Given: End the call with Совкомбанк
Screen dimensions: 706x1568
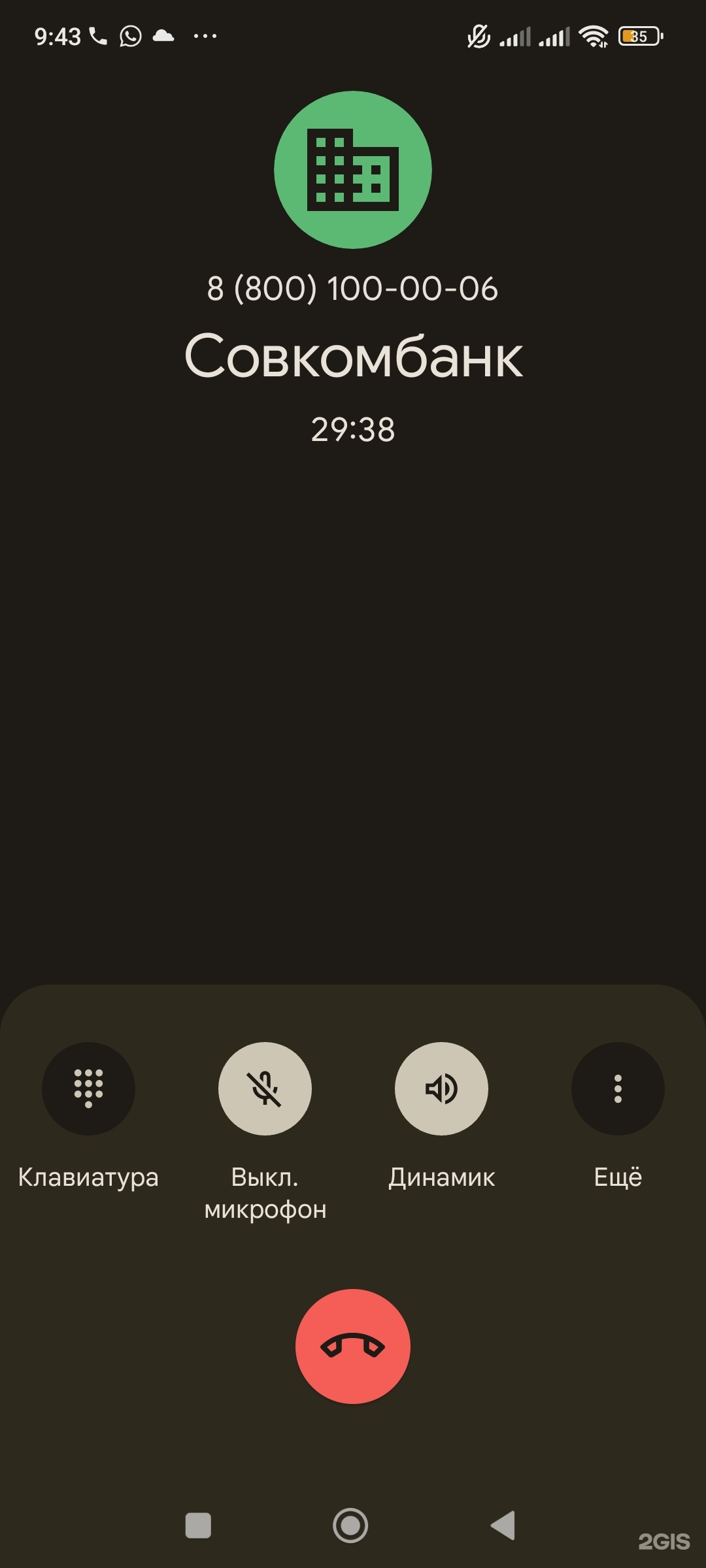Looking at the screenshot, I should pos(353,1346).
